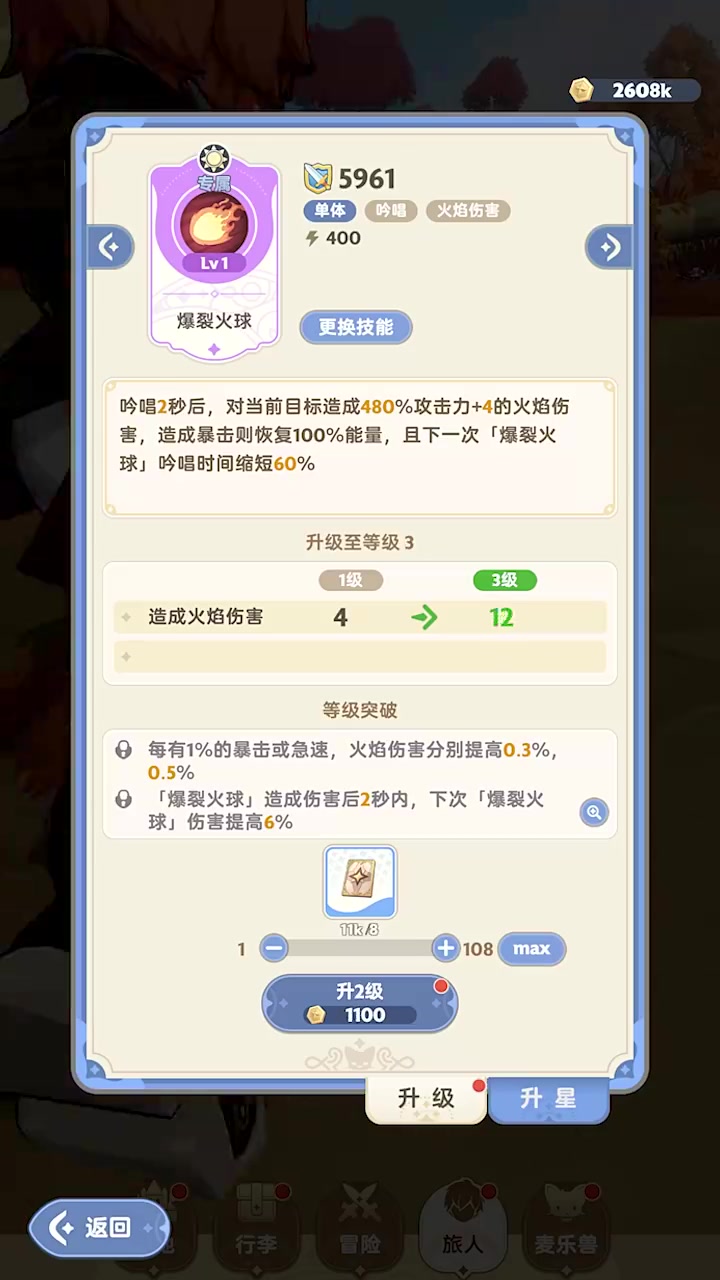The height and width of the screenshot is (1280, 720).
Task: Switch to the 升级 tab
Action: click(426, 1098)
